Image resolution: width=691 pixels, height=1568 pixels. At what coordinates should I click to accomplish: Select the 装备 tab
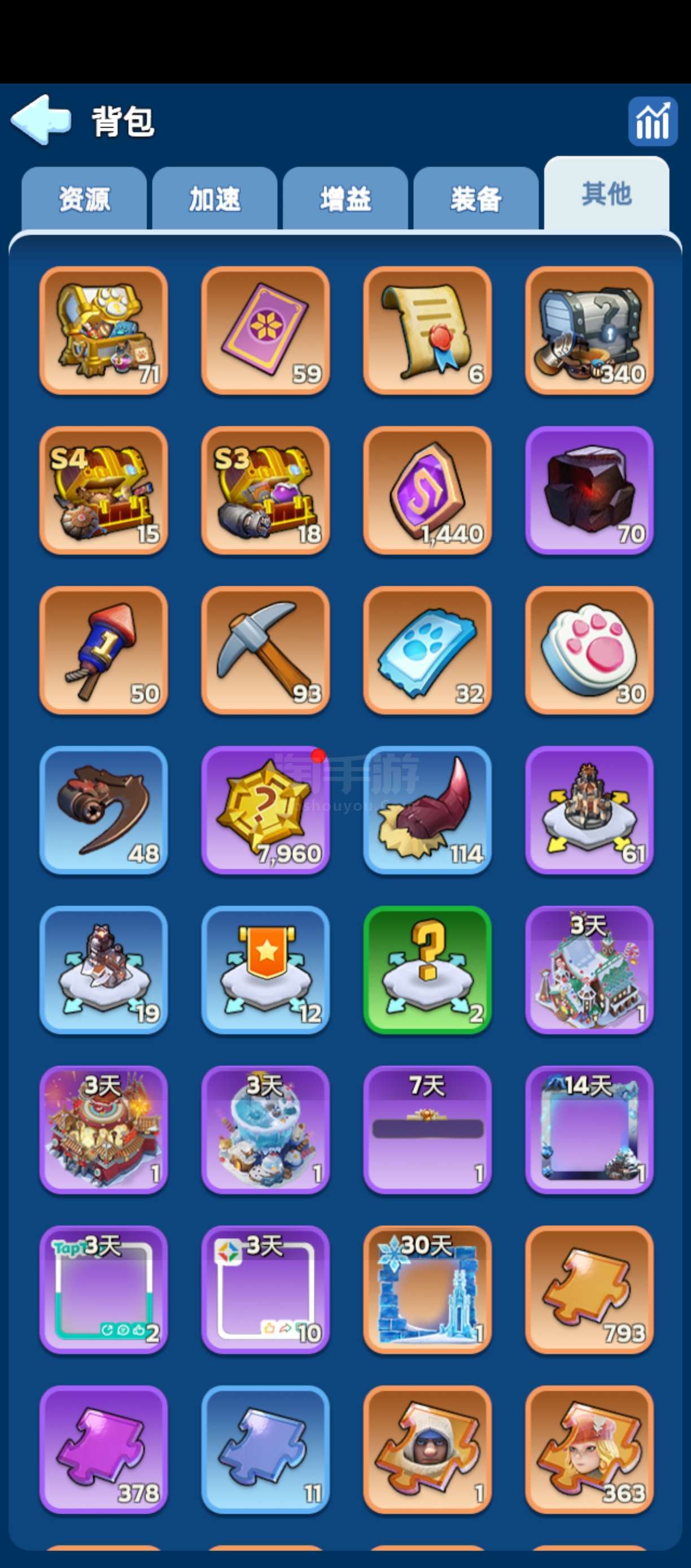(x=476, y=199)
